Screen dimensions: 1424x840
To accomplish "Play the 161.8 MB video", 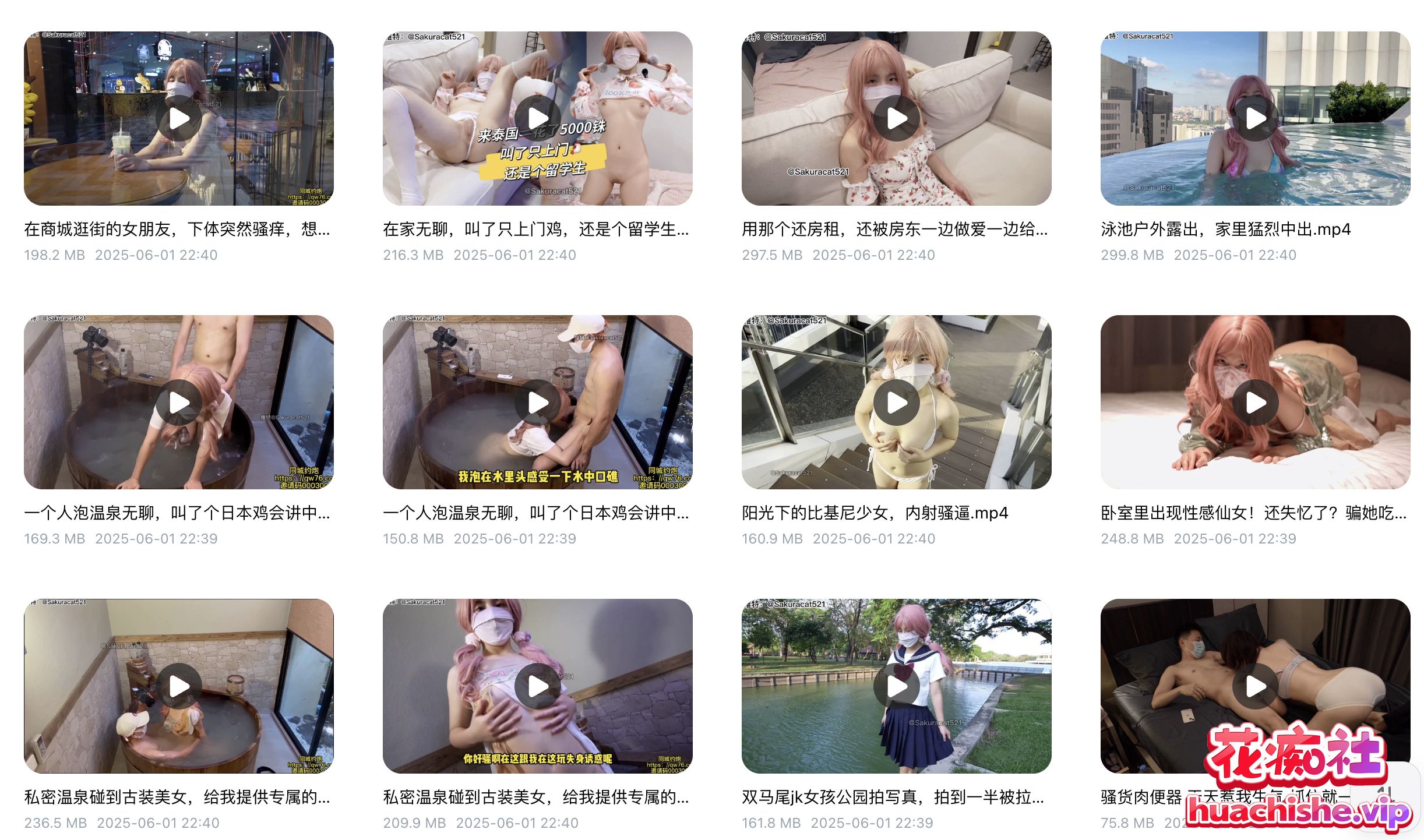I will [x=896, y=686].
